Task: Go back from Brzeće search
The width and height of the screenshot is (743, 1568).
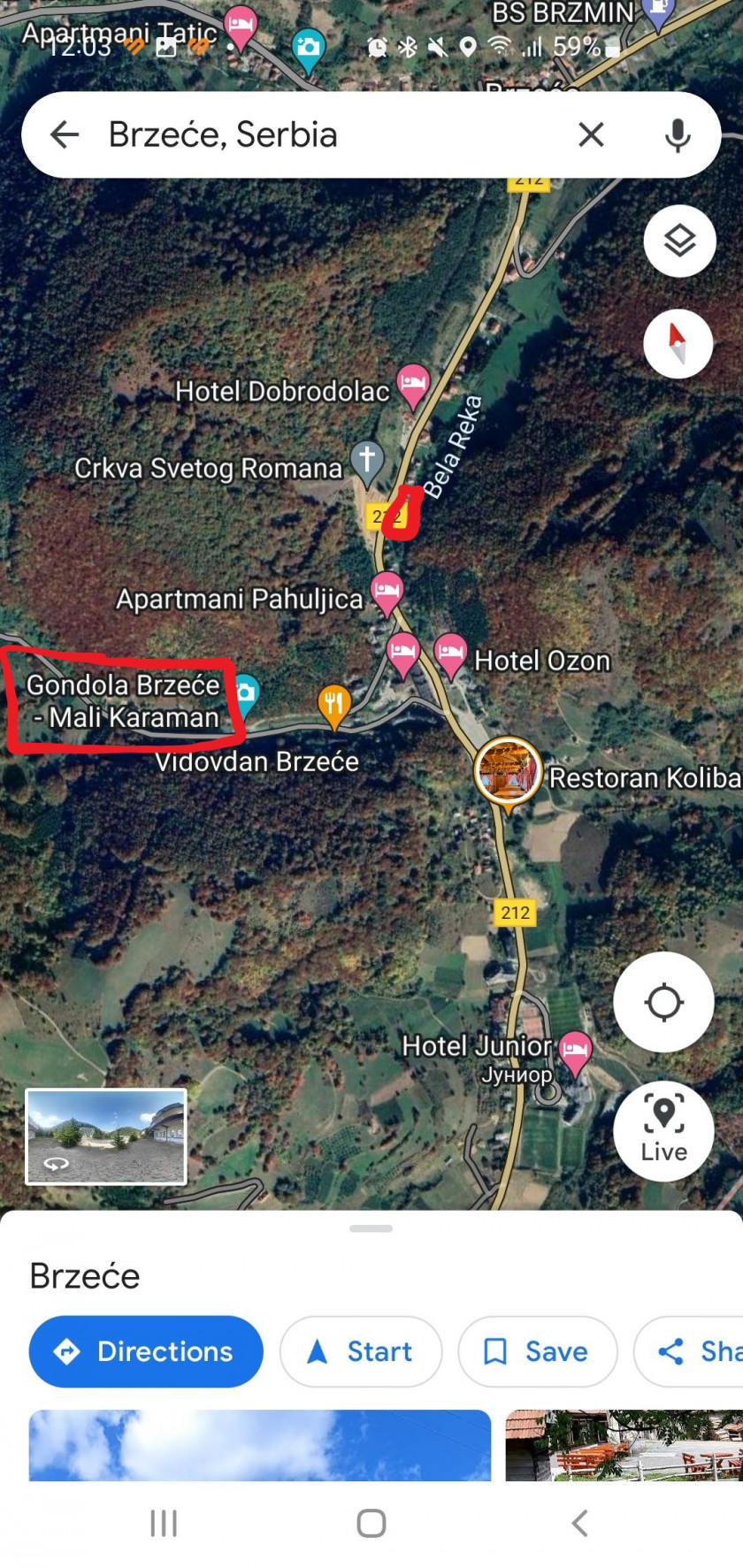Action: 65,134
